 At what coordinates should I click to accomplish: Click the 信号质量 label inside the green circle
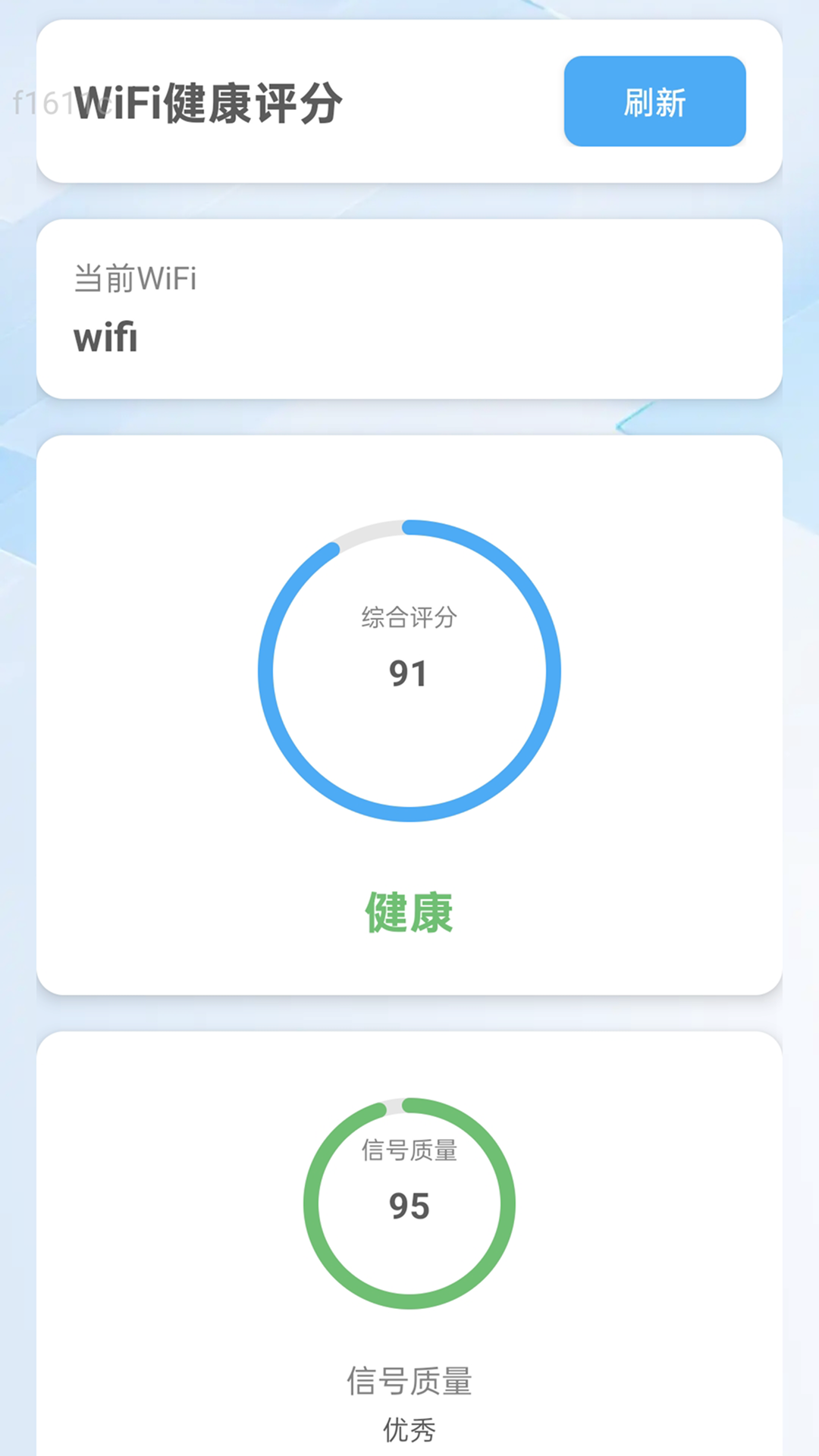408,1150
